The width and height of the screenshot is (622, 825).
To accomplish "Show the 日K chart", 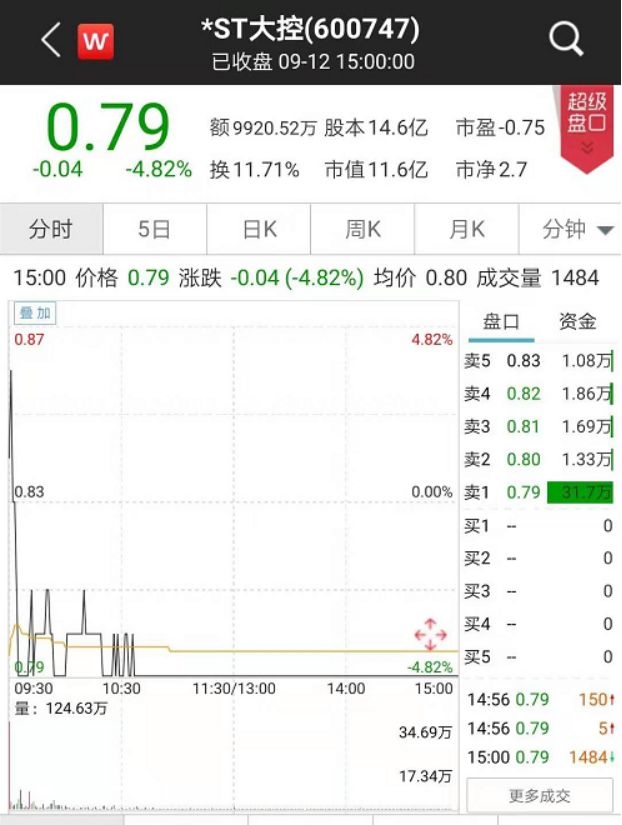I will point(259,230).
